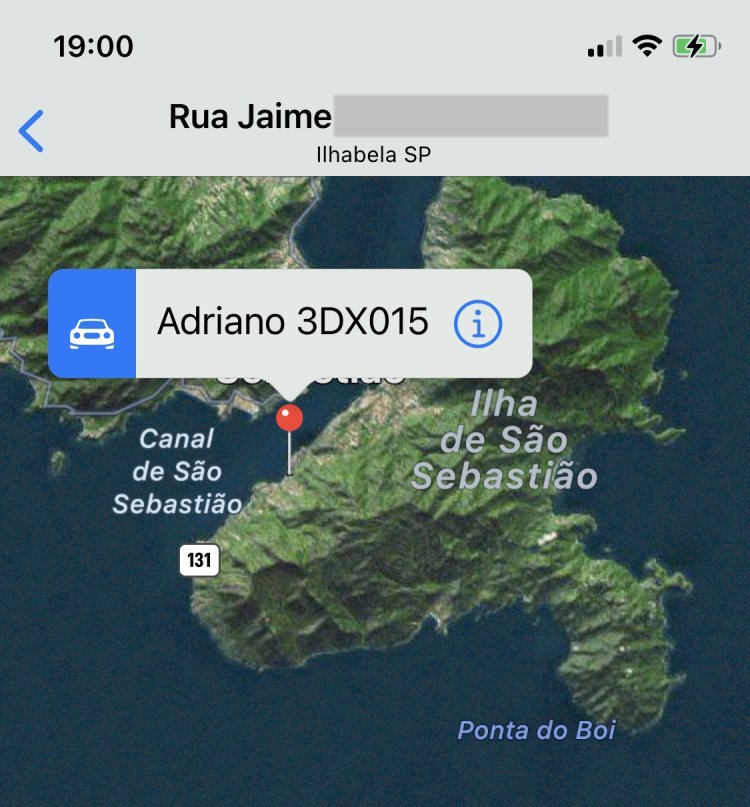Open info for Adriano 3DX015
The height and width of the screenshot is (807, 750).
(x=477, y=323)
